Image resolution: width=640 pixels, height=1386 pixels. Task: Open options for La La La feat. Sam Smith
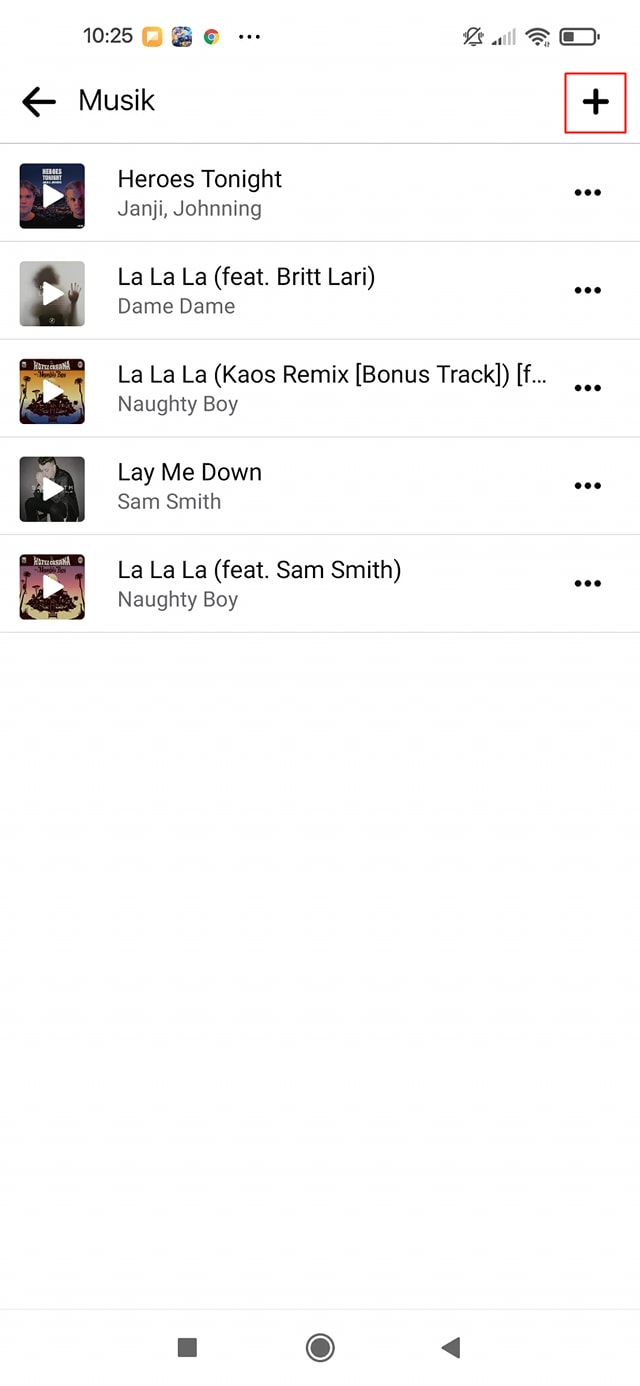[588, 584]
